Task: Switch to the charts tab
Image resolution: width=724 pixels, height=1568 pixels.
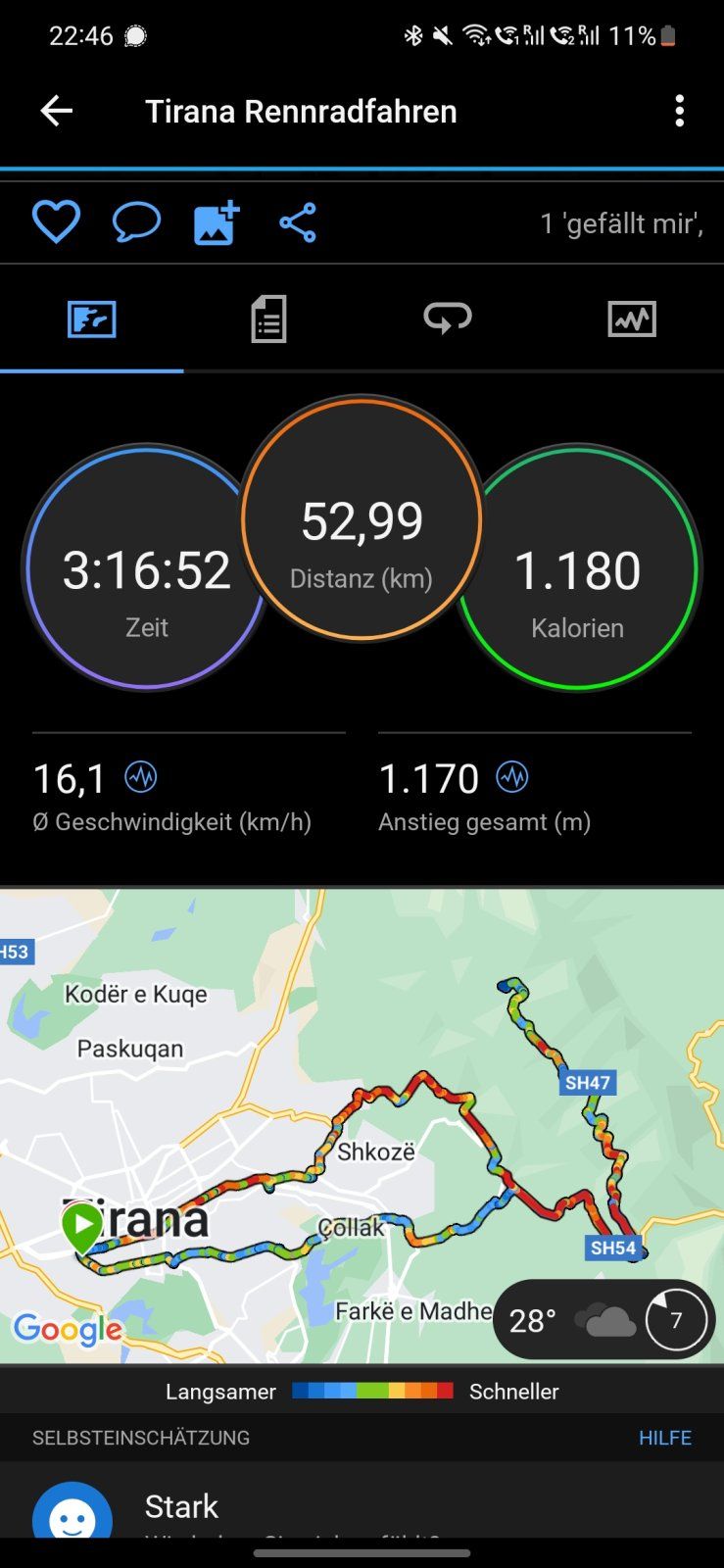Action: tap(632, 318)
